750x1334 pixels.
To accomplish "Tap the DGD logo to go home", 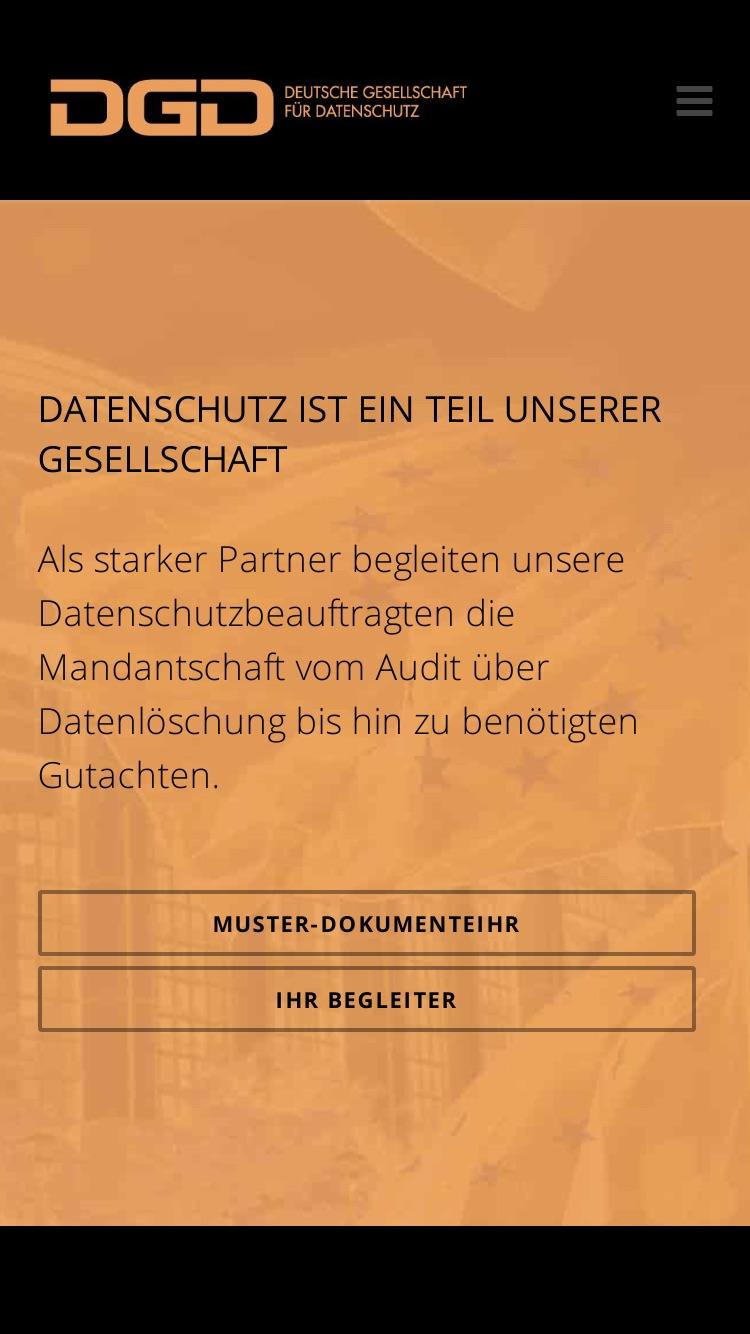I will (x=258, y=107).
